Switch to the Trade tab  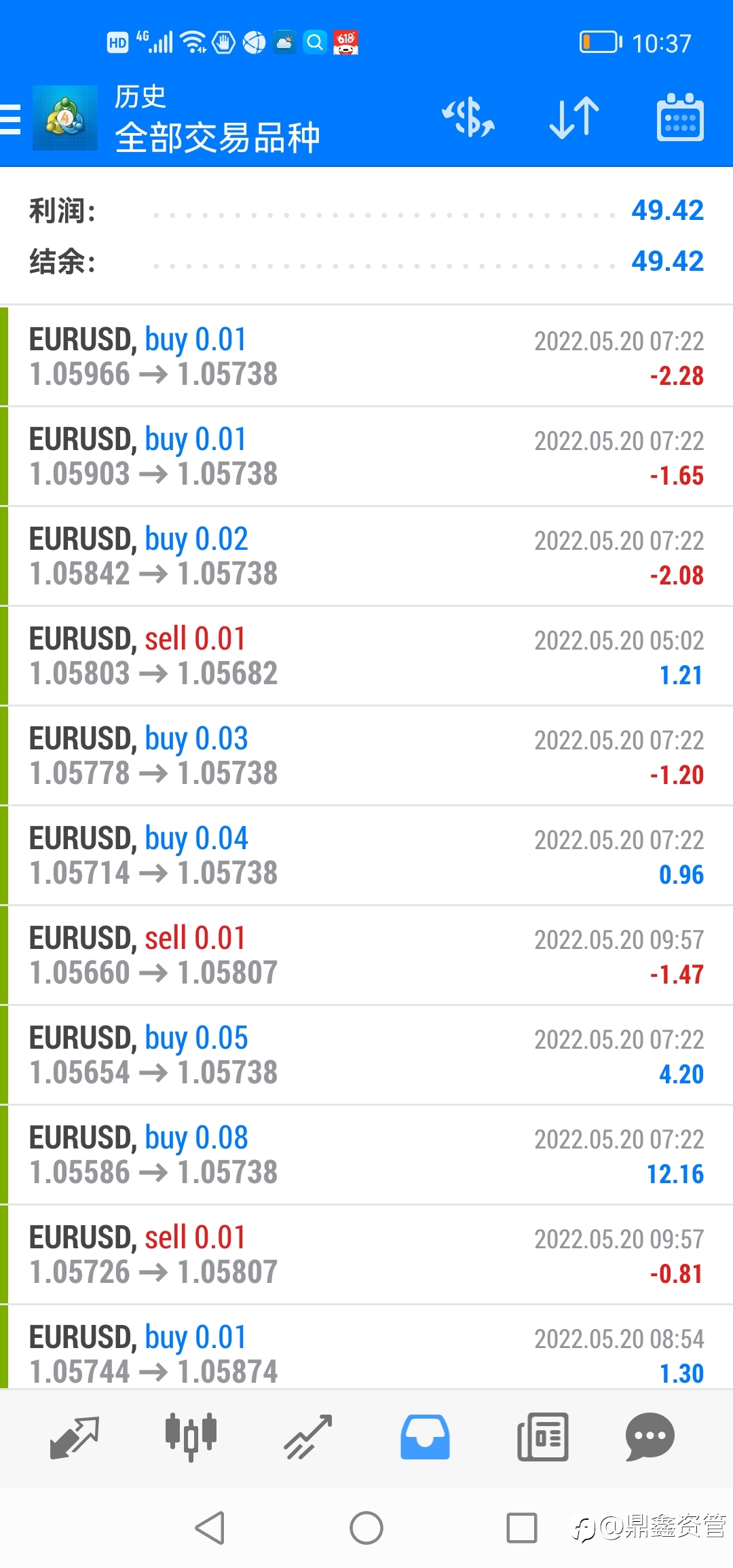coord(308,1437)
